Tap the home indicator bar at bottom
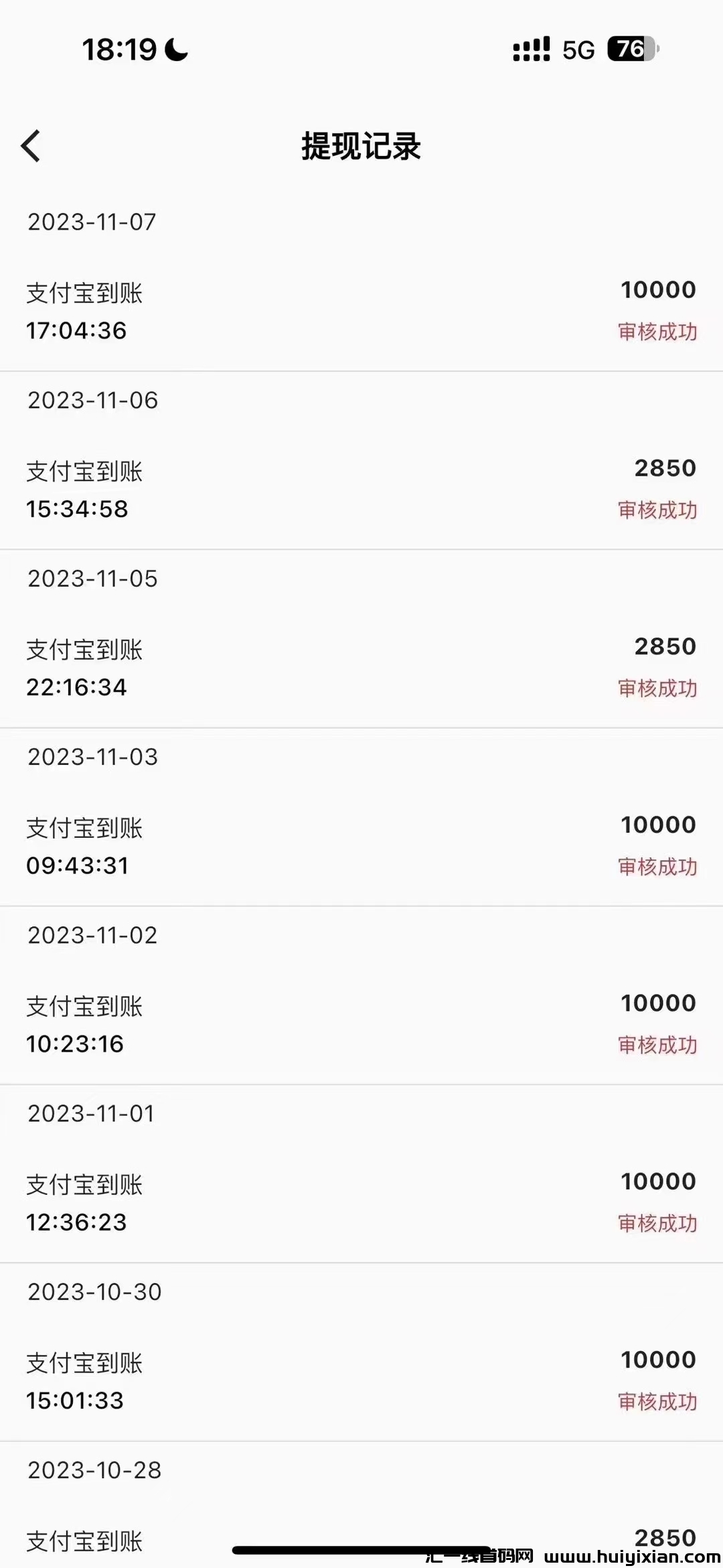The width and height of the screenshot is (723, 1568). [361, 1551]
